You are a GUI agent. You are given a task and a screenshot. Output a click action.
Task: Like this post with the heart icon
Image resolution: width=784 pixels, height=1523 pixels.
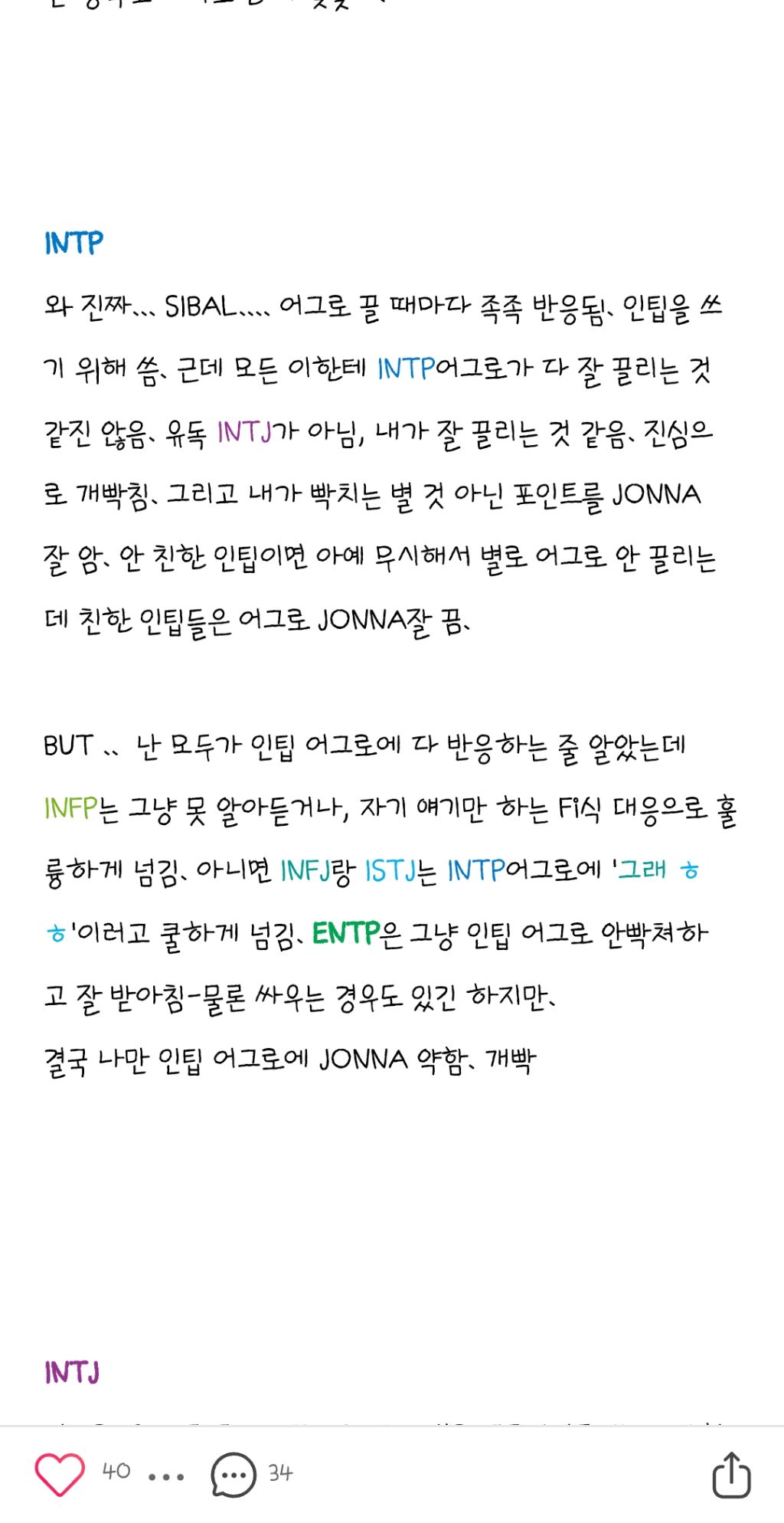[60, 1473]
